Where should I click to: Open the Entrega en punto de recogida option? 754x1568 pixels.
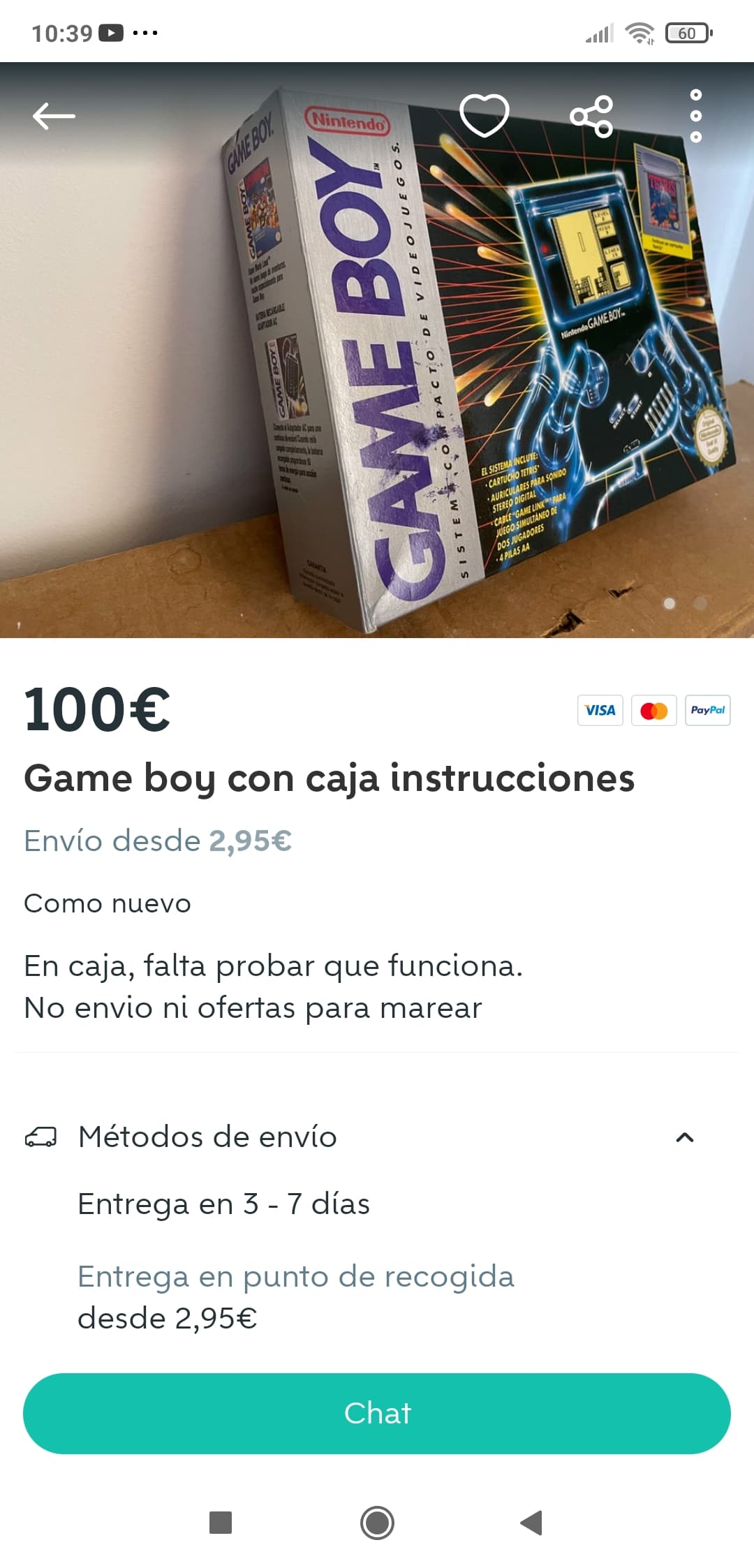coord(296,1277)
